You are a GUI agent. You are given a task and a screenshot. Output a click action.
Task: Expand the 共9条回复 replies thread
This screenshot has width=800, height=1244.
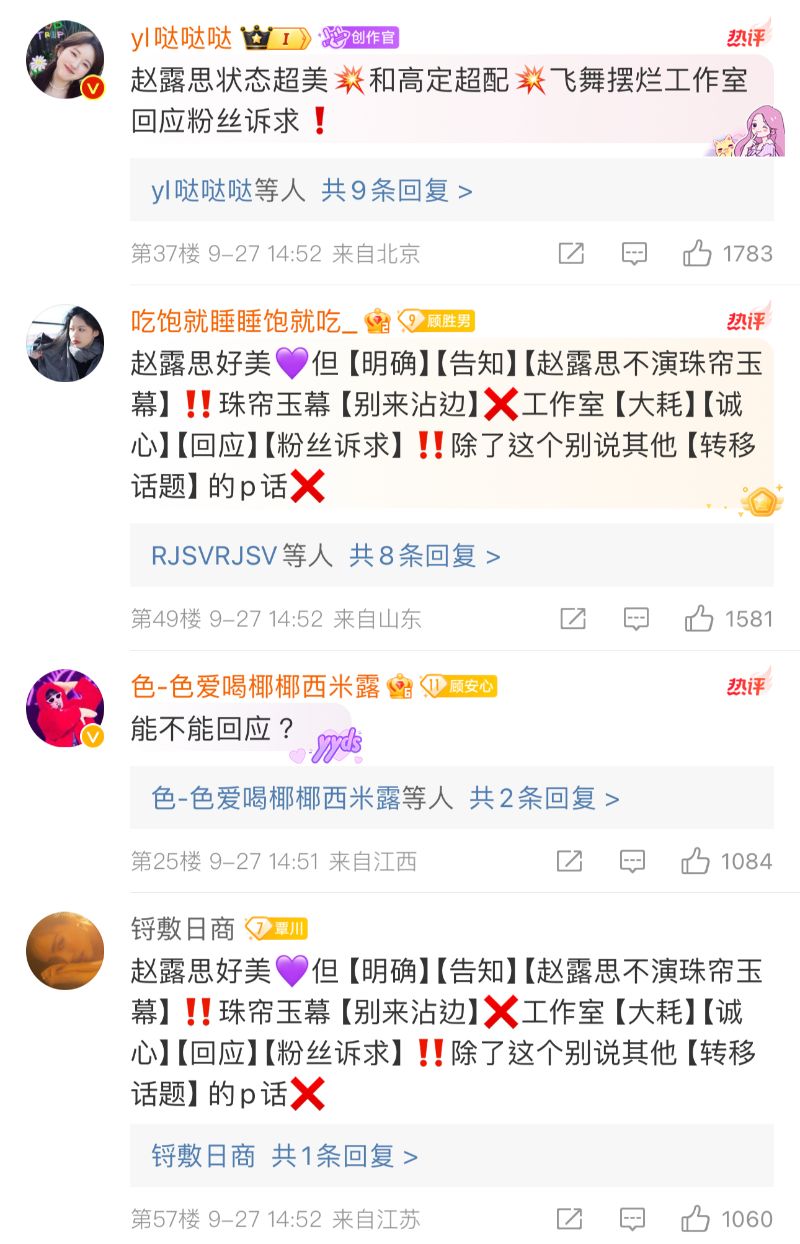coord(397,191)
